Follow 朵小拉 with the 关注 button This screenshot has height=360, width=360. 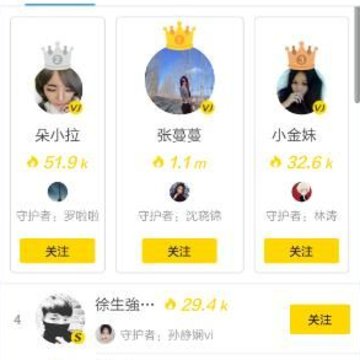57,251
